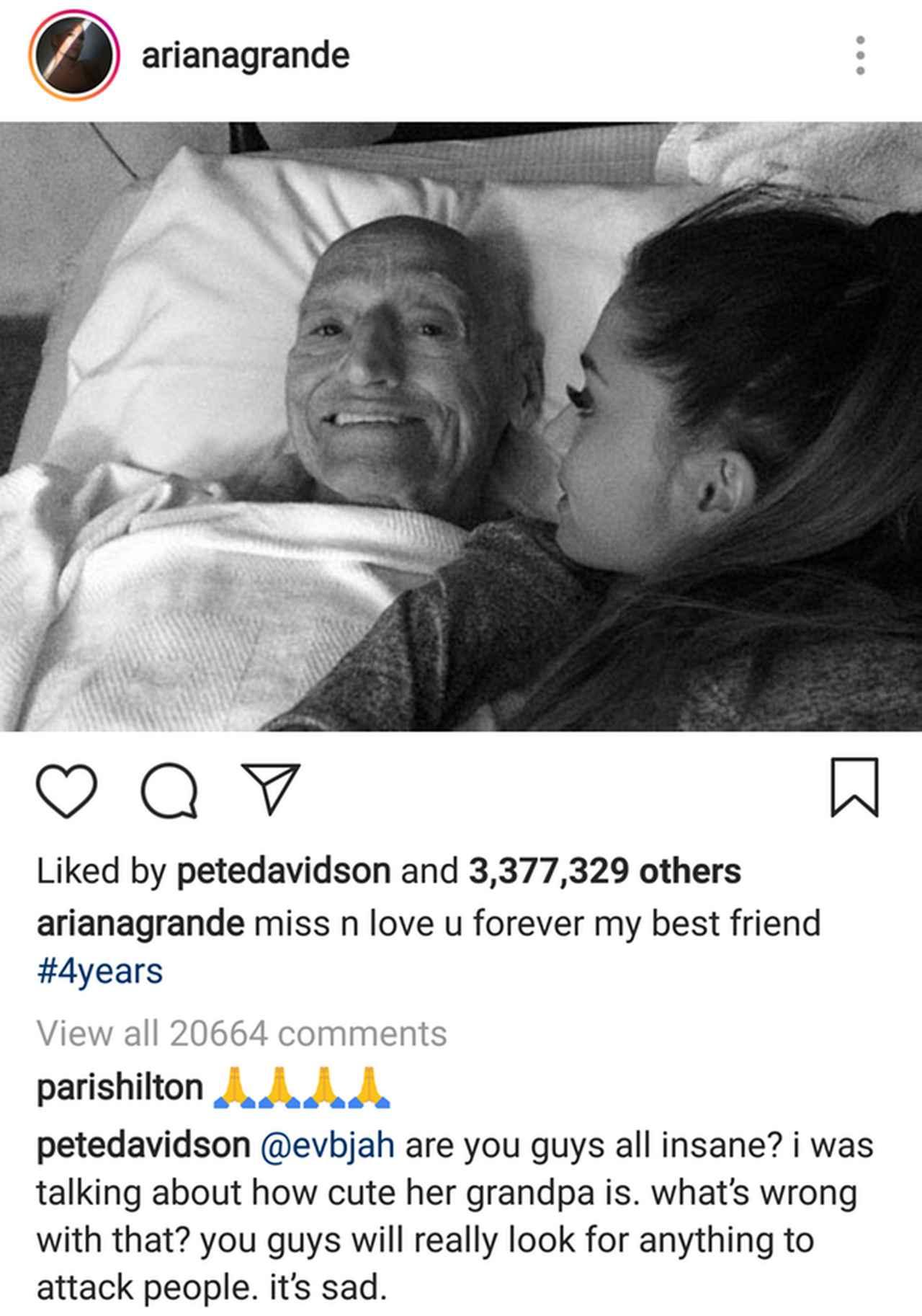Open the post's three-dot overflow menu
Screen dimensions: 922x1316
859,55
